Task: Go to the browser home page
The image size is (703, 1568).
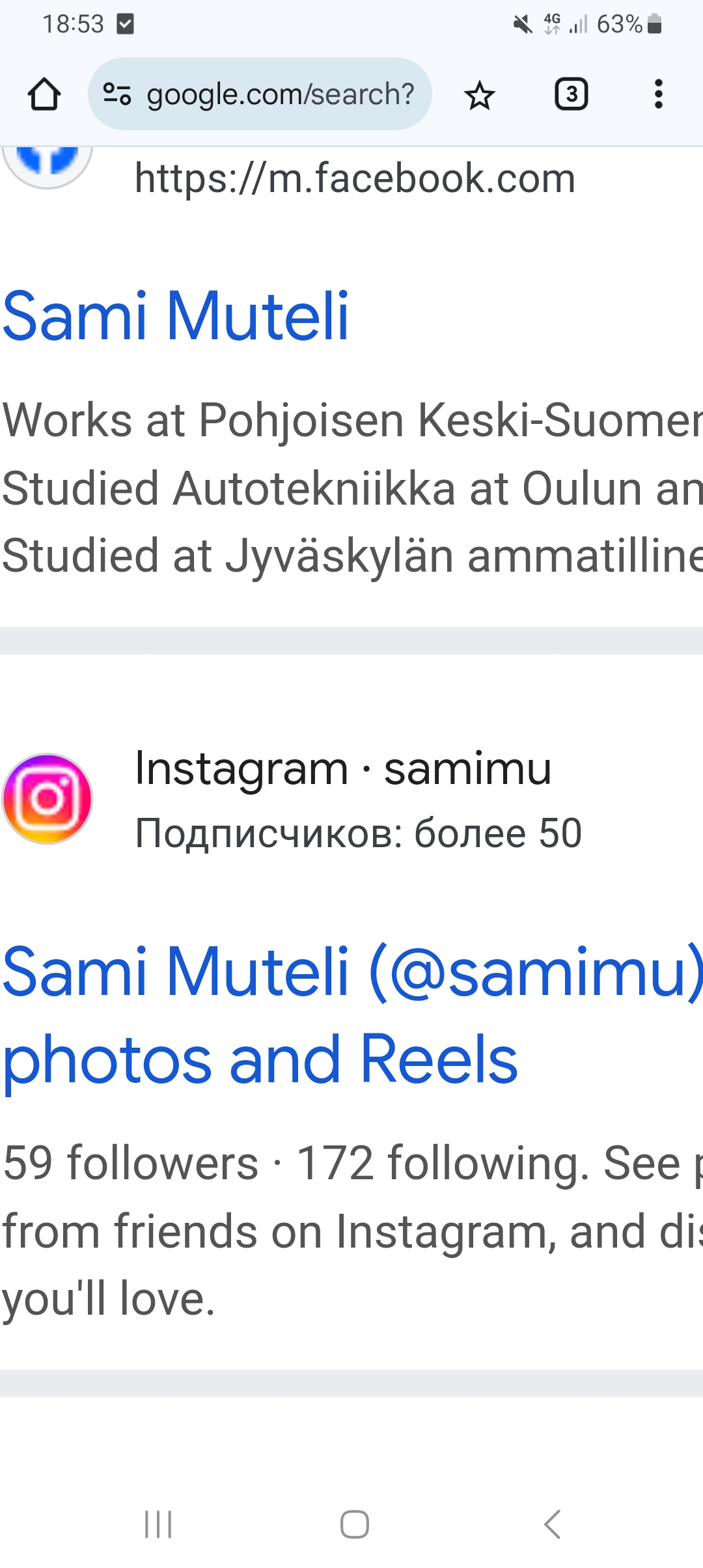Action: point(44,94)
